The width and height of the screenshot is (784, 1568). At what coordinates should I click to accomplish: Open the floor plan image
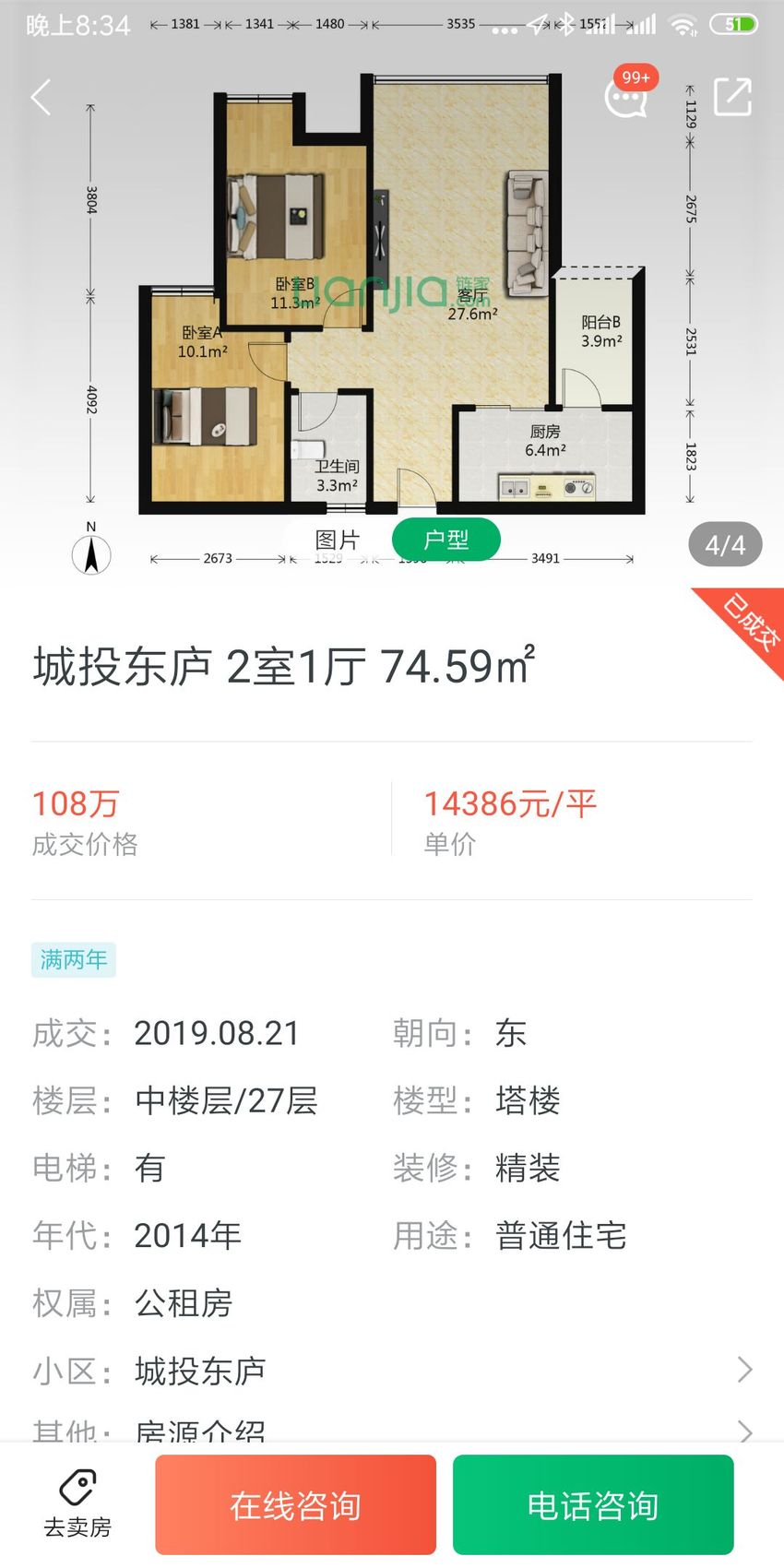[392, 295]
